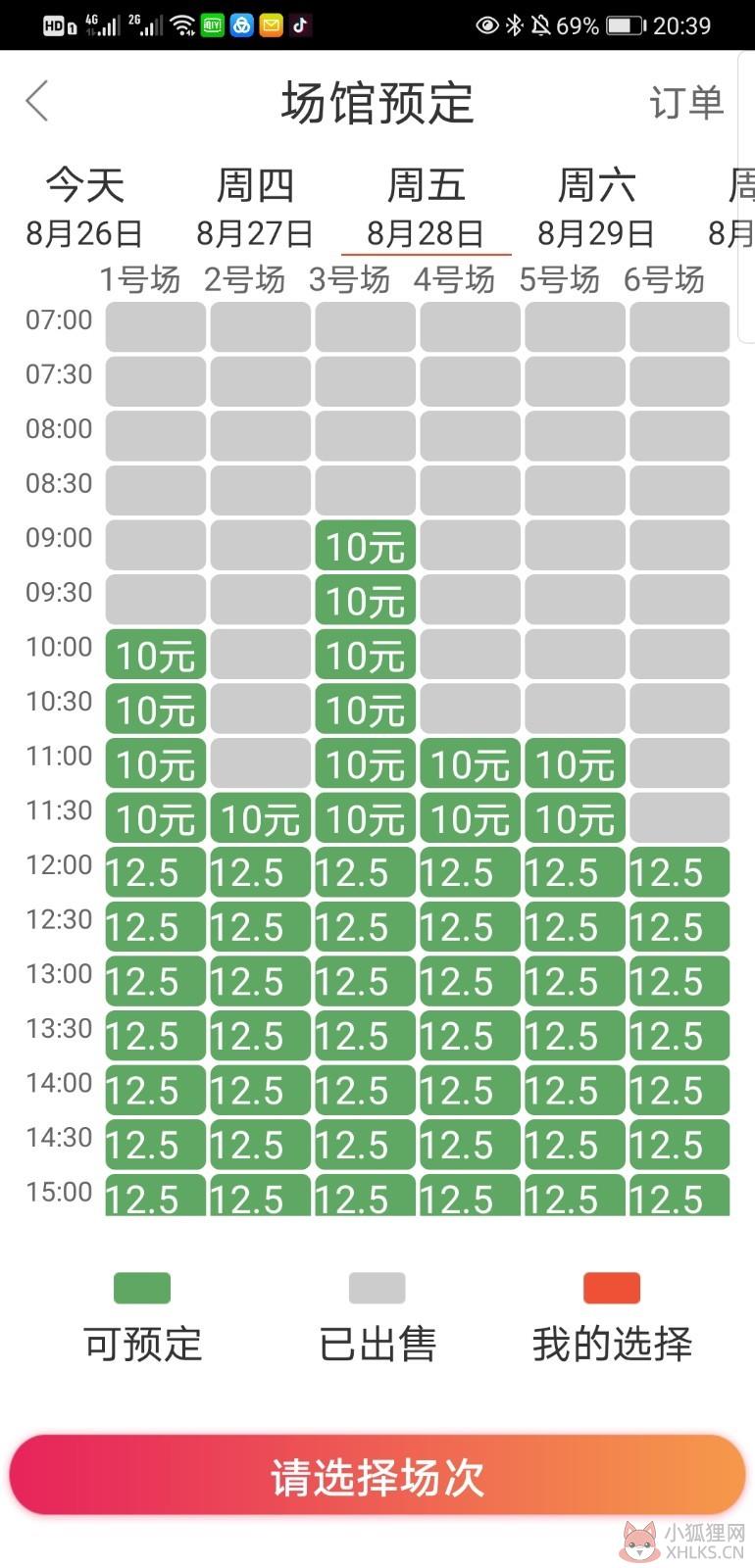Pick 5号场 14:30 slot for 12.5
Viewport: 755px width, 1568px height.
[x=576, y=1145]
